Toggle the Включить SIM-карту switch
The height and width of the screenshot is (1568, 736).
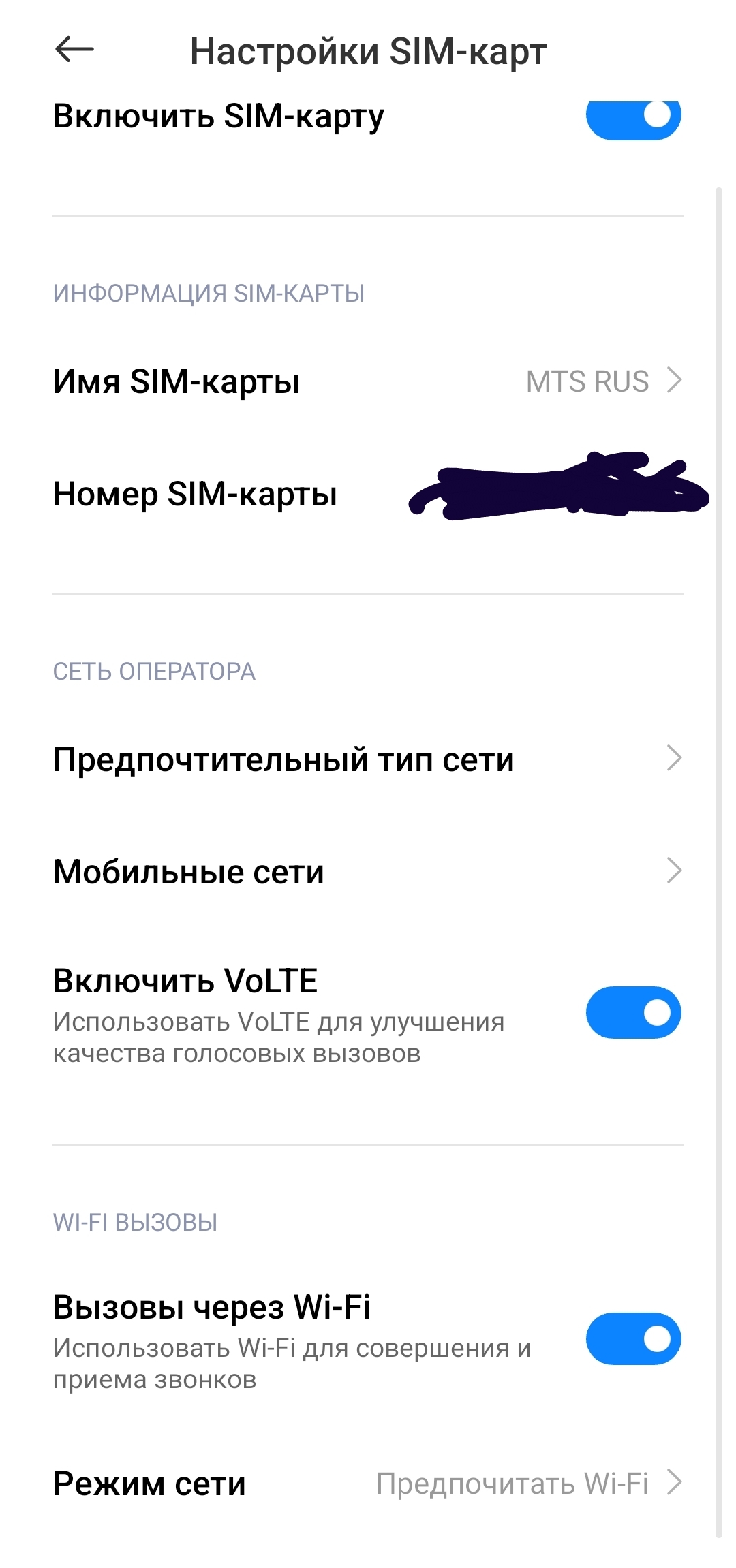click(633, 117)
